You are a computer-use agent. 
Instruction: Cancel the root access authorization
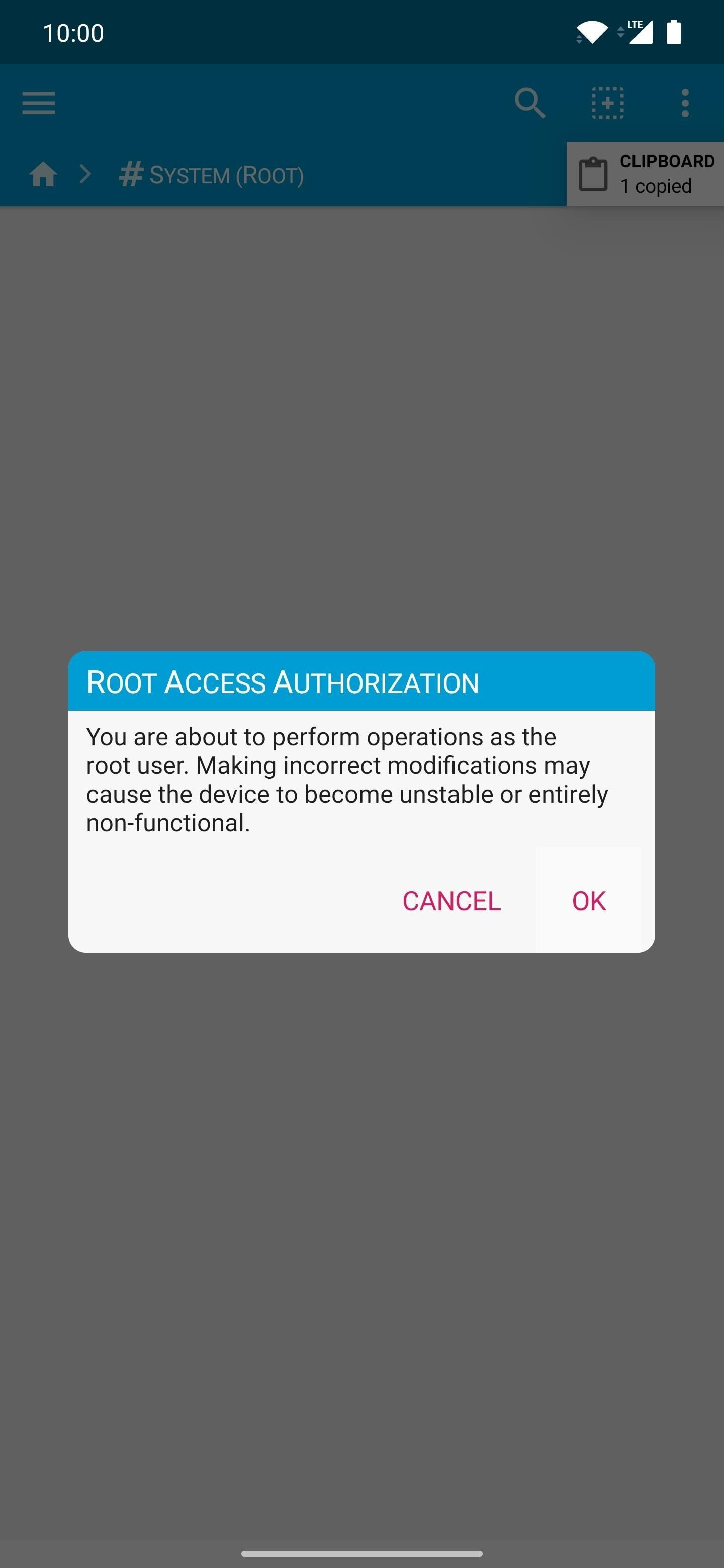coord(451,900)
